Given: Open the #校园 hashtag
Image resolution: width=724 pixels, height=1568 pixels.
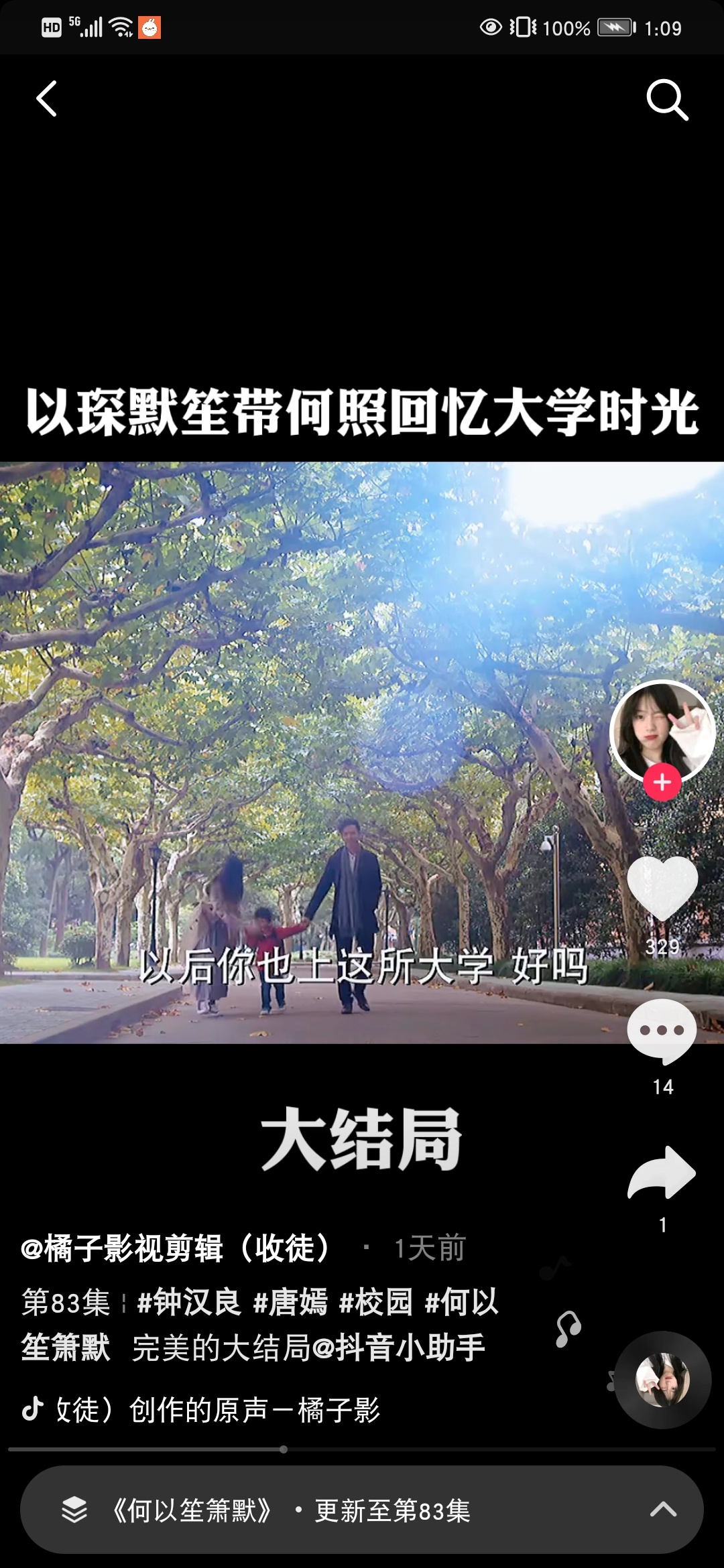Looking at the screenshot, I should coord(376,1303).
